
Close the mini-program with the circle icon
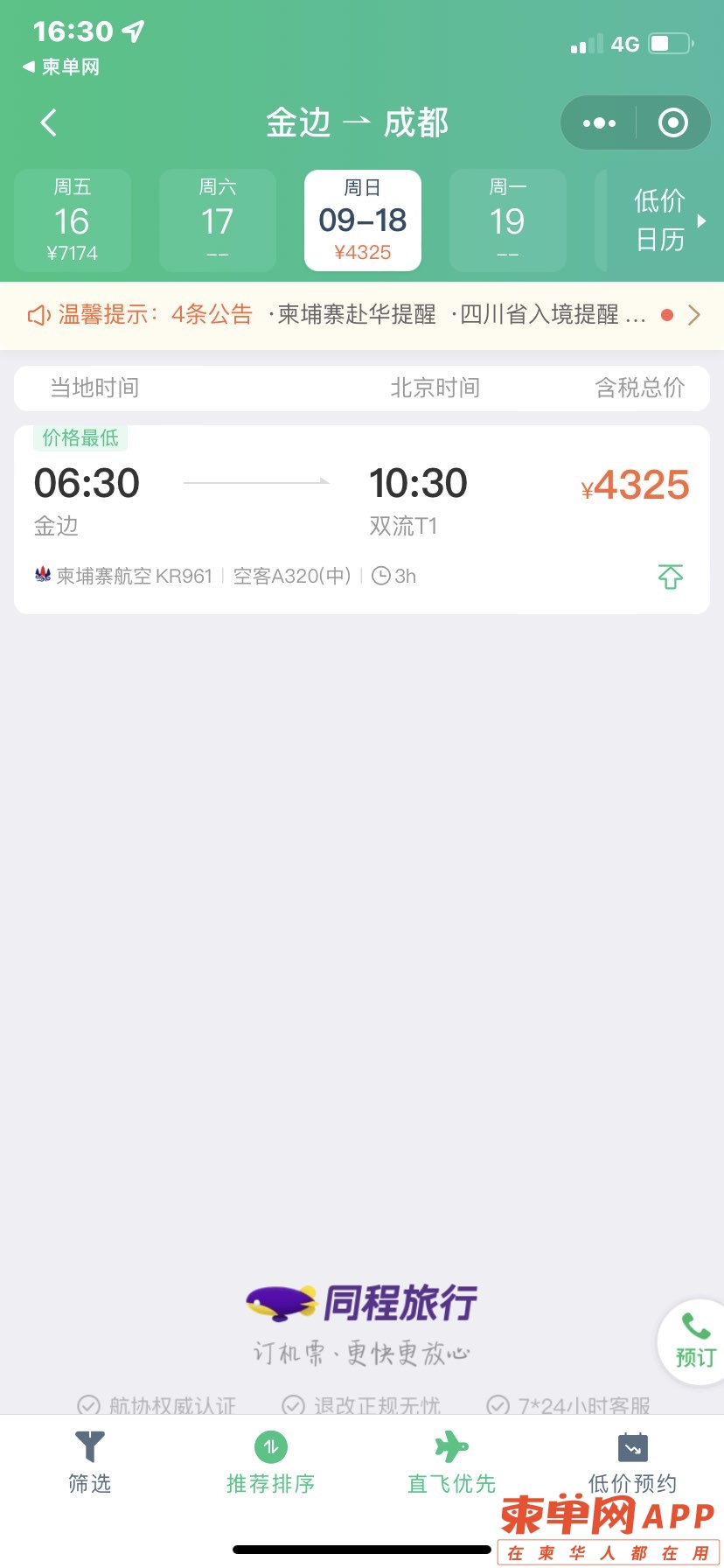(672, 123)
